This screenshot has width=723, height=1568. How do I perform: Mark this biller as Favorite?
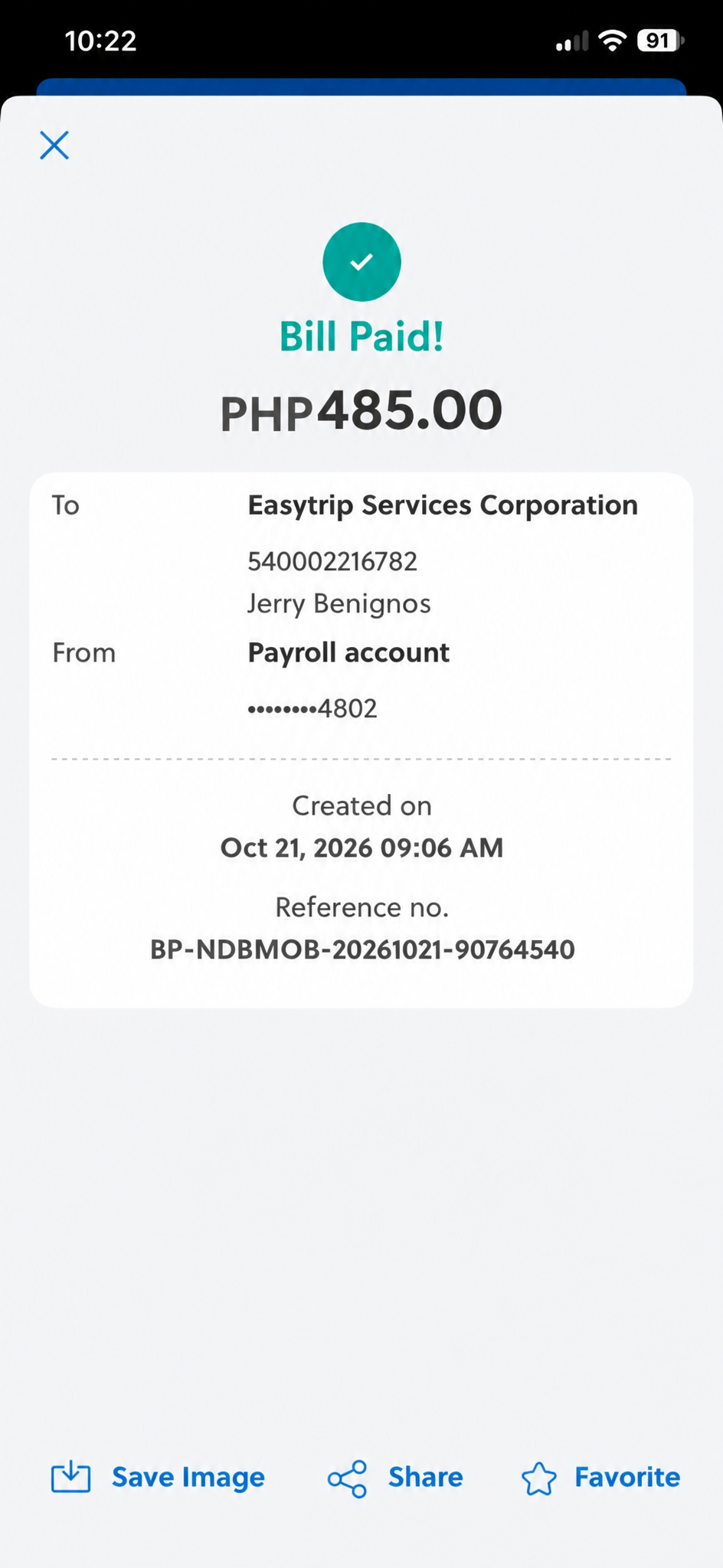pyautogui.click(x=600, y=1477)
